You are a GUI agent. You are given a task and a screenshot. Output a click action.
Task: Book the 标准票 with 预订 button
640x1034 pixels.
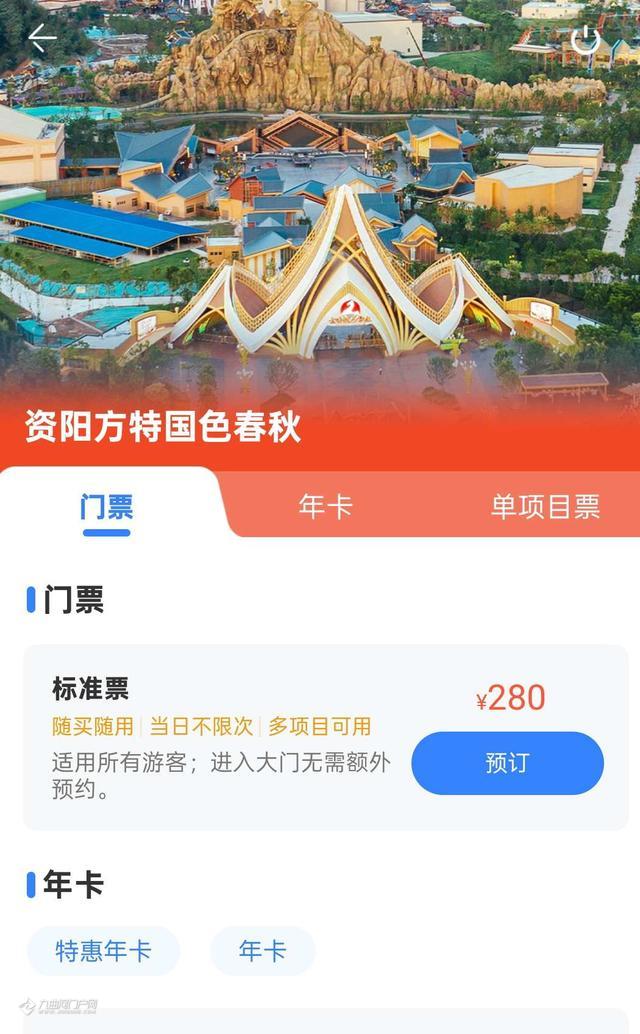click(507, 763)
